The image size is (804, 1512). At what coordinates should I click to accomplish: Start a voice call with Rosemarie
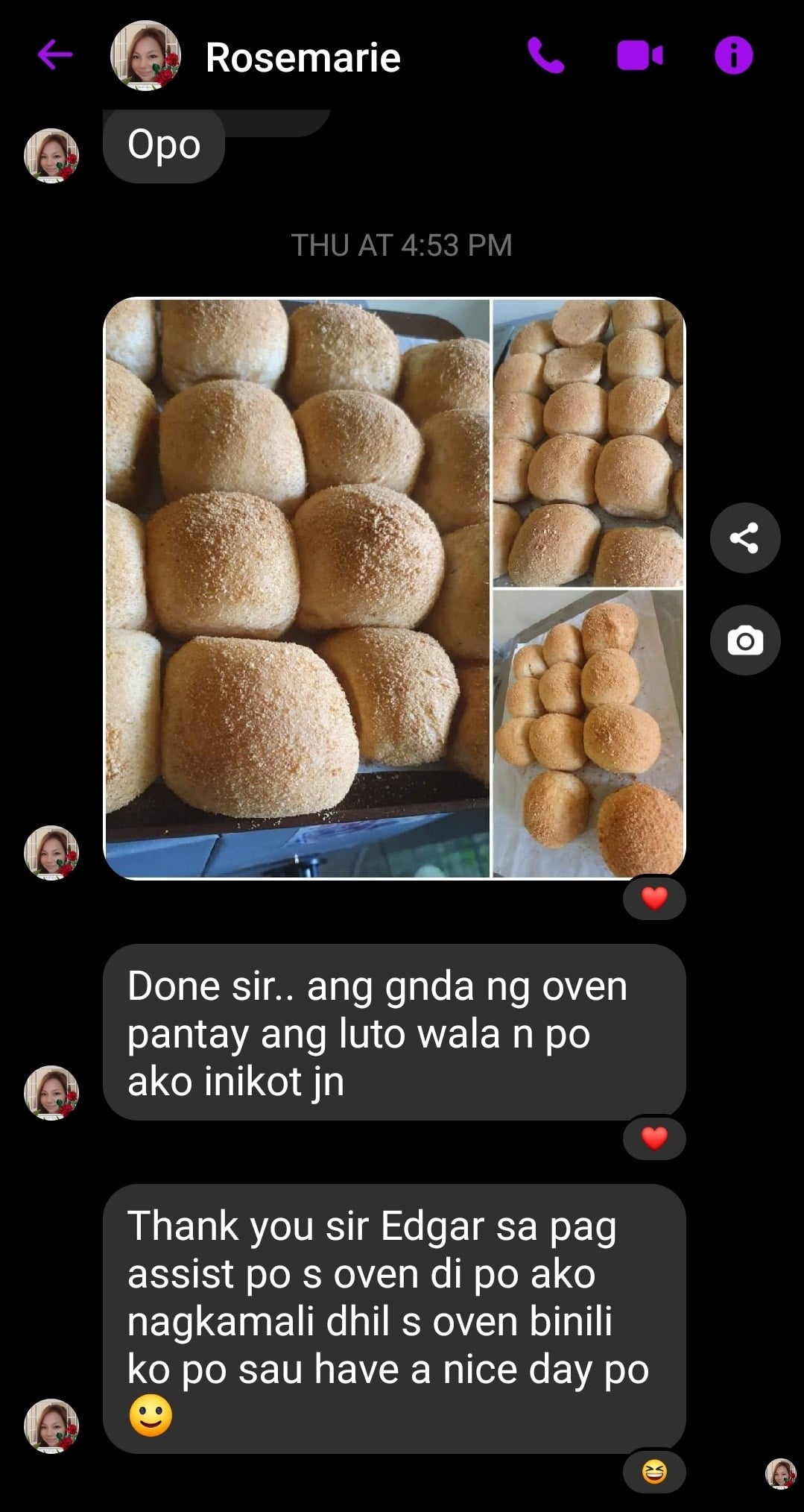[546, 56]
